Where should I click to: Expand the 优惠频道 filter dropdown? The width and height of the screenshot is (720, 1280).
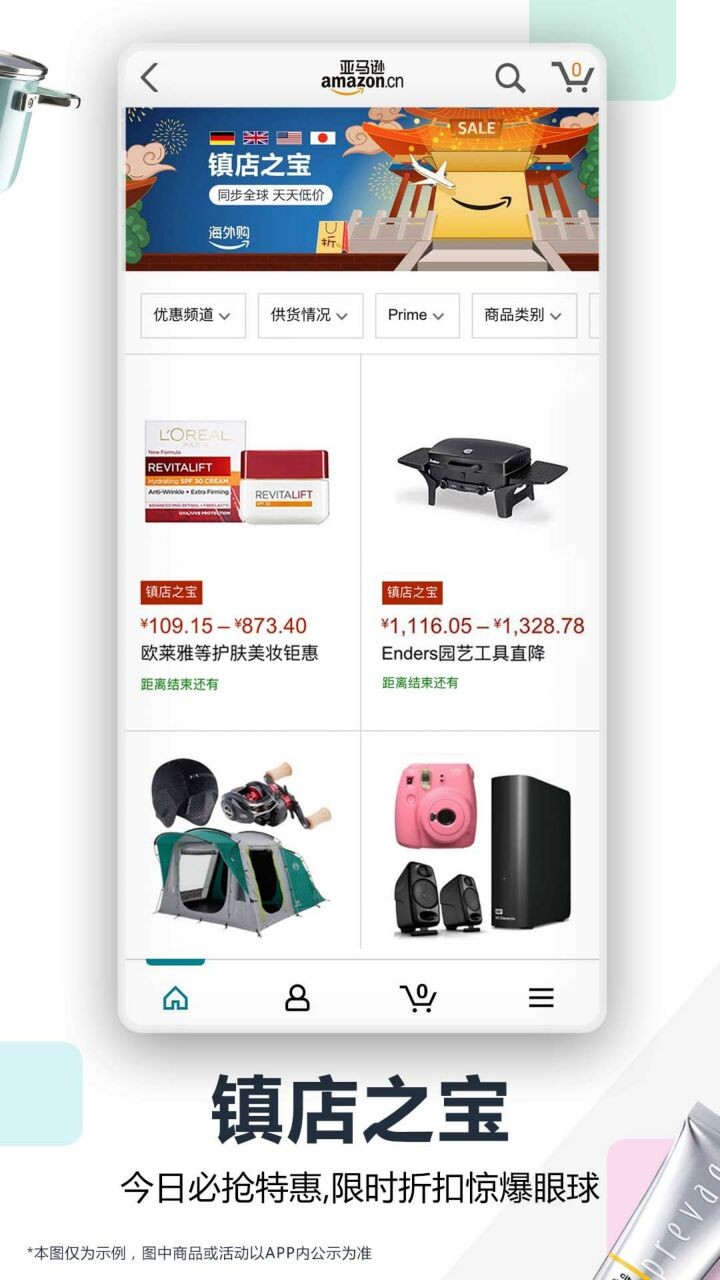(x=190, y=315)
